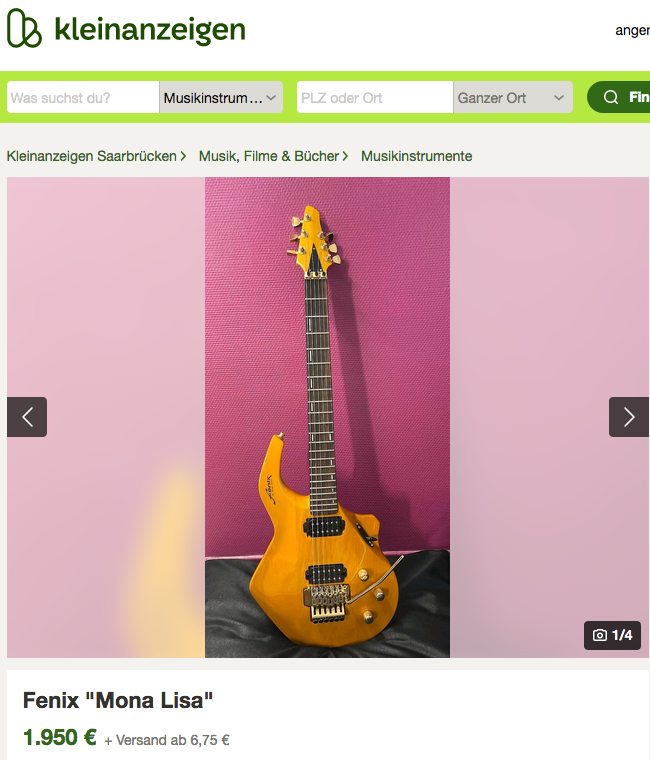Open the guitar photo in full view

point(327,417)
